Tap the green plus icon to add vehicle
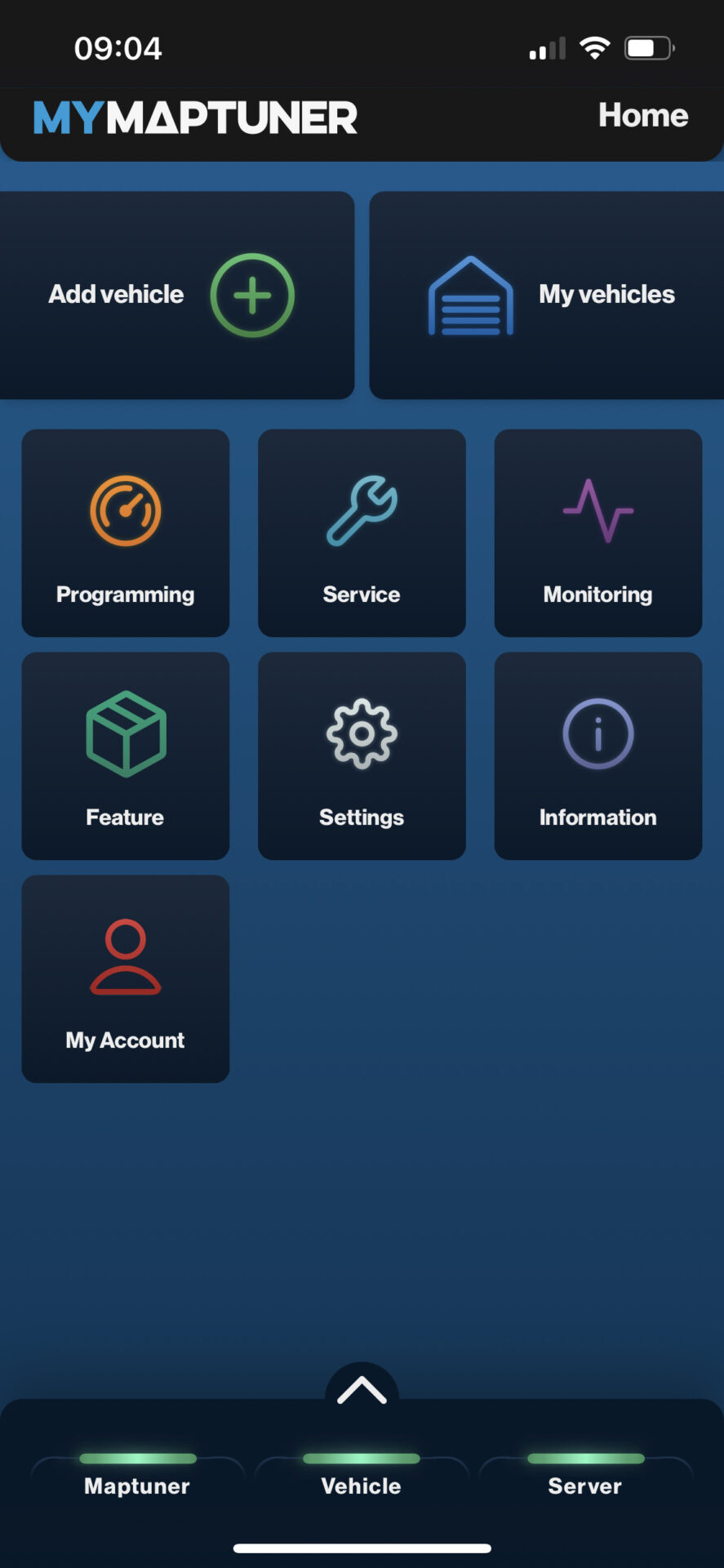The width and height of the screenshot is (724, 1568). click(x=251, y=295)
